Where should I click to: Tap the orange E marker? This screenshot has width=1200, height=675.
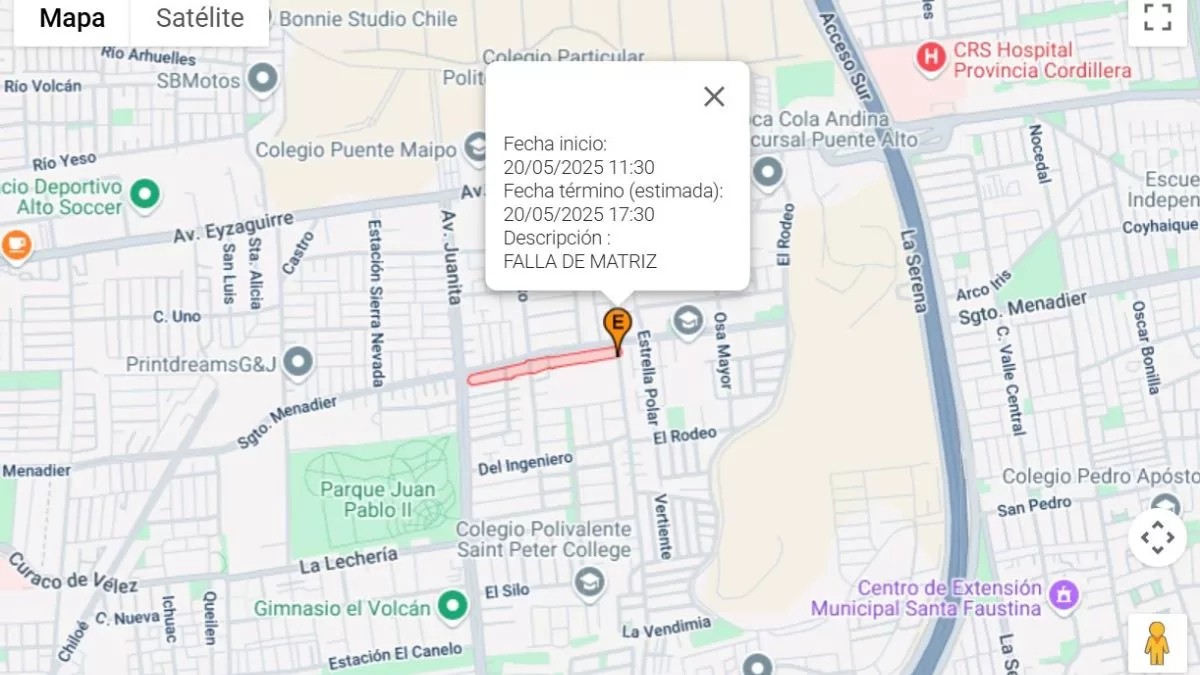617,323
